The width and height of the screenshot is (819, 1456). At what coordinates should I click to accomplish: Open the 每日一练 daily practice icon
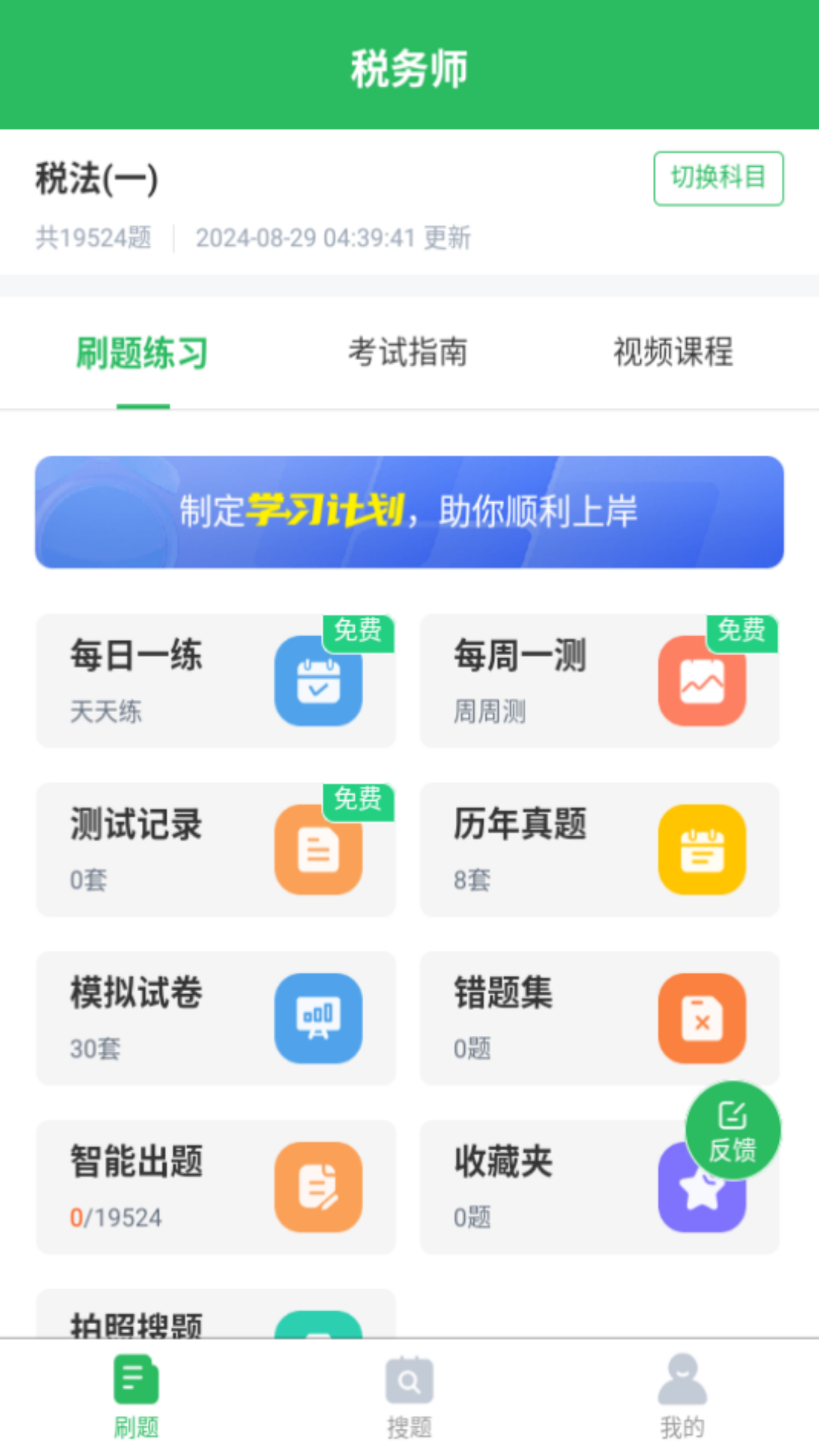[318, 680]
